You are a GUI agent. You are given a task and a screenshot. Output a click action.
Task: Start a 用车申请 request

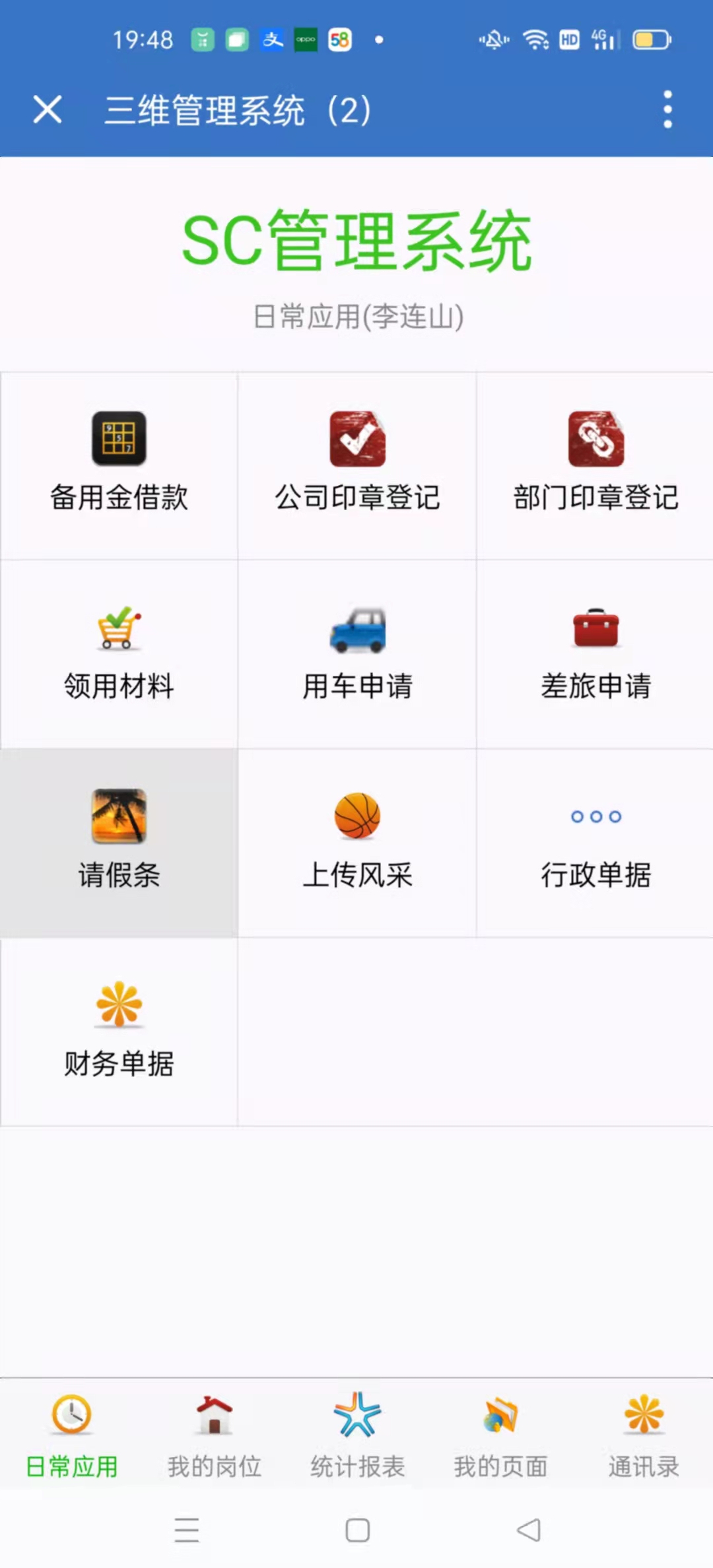pyautogui.click(x=357, y=654)
